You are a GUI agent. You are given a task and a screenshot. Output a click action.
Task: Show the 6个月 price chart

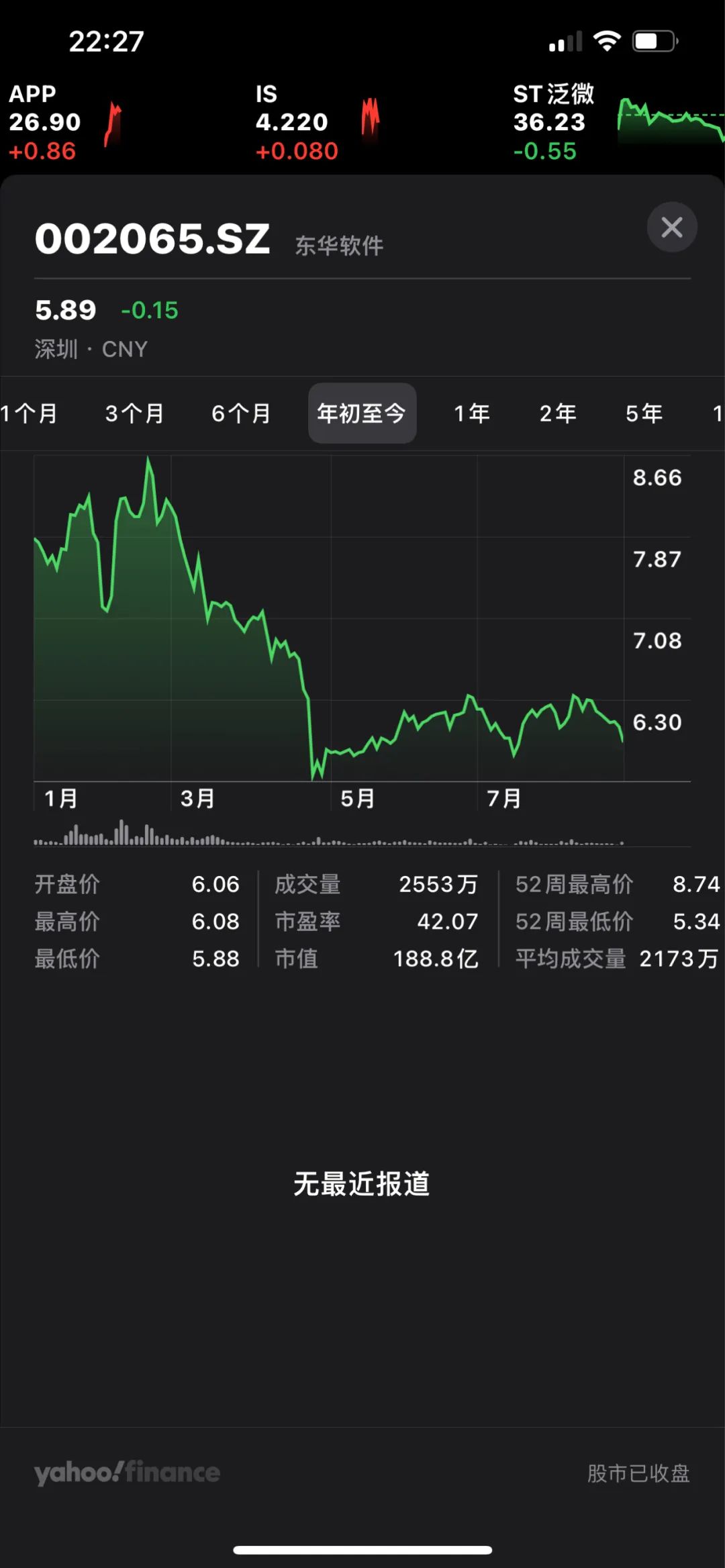point(241,413)
